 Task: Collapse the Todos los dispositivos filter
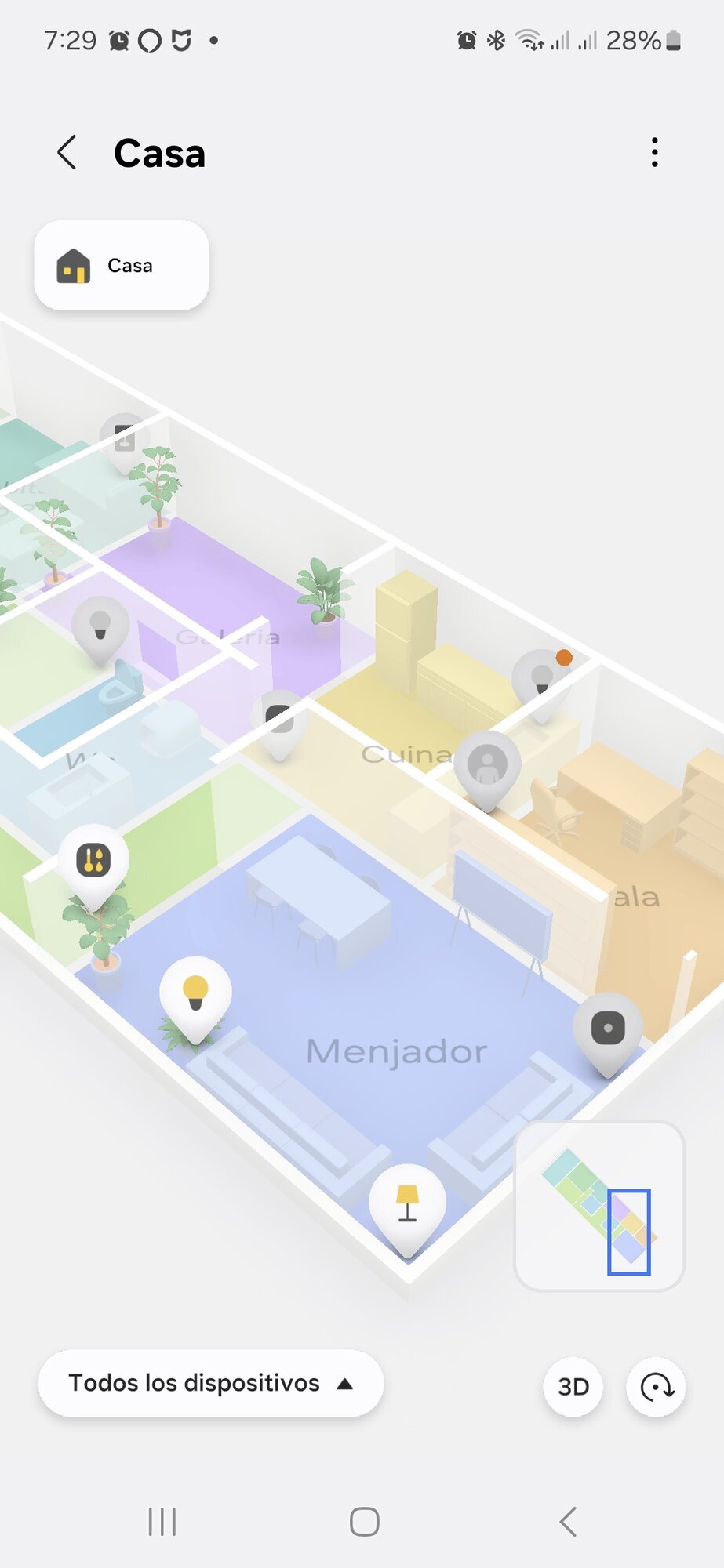point(209,1383)
